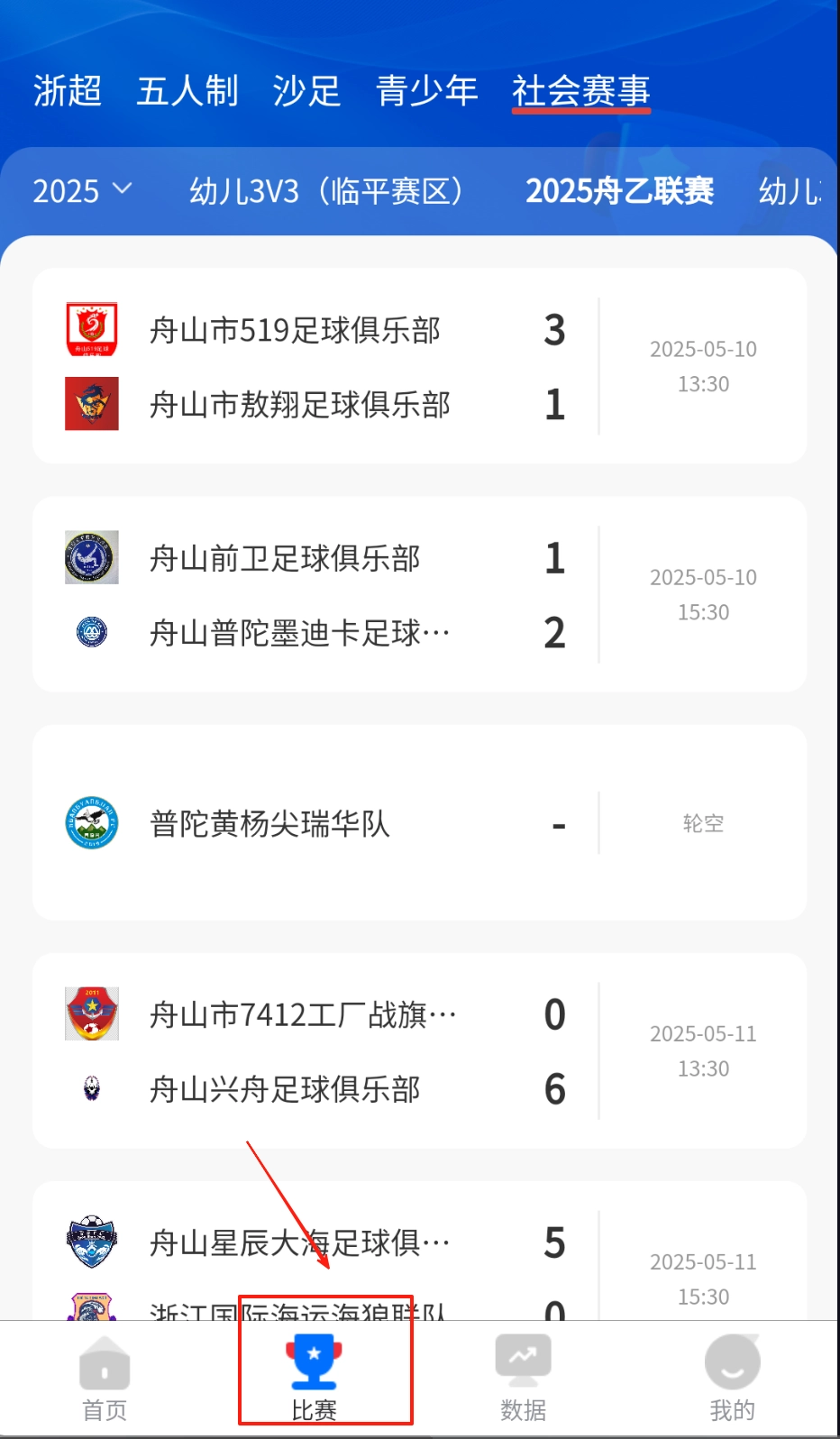Open the 沙足 category tab
This screenshot has width=840, height=1439.
click(306, 91)
